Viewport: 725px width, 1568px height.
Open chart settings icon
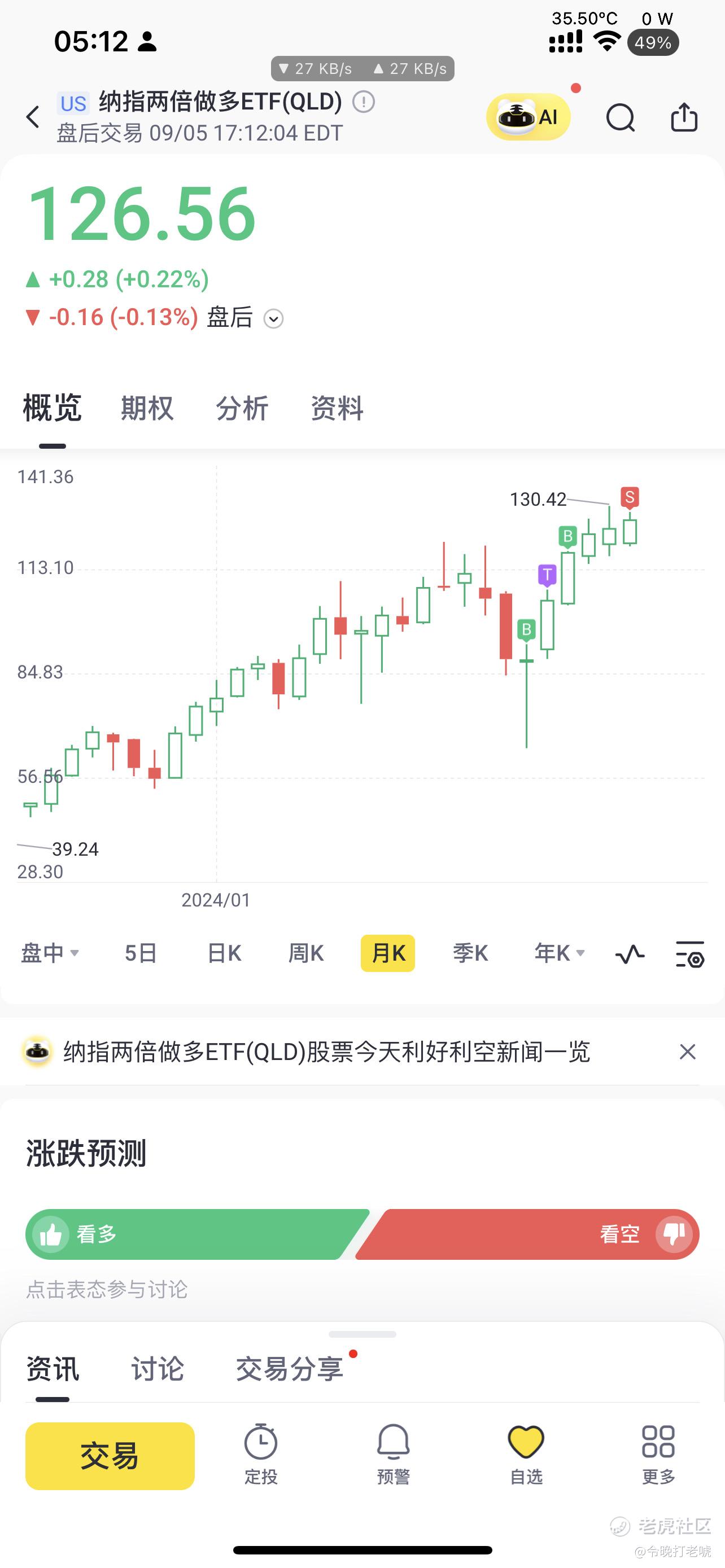[689, 954]
